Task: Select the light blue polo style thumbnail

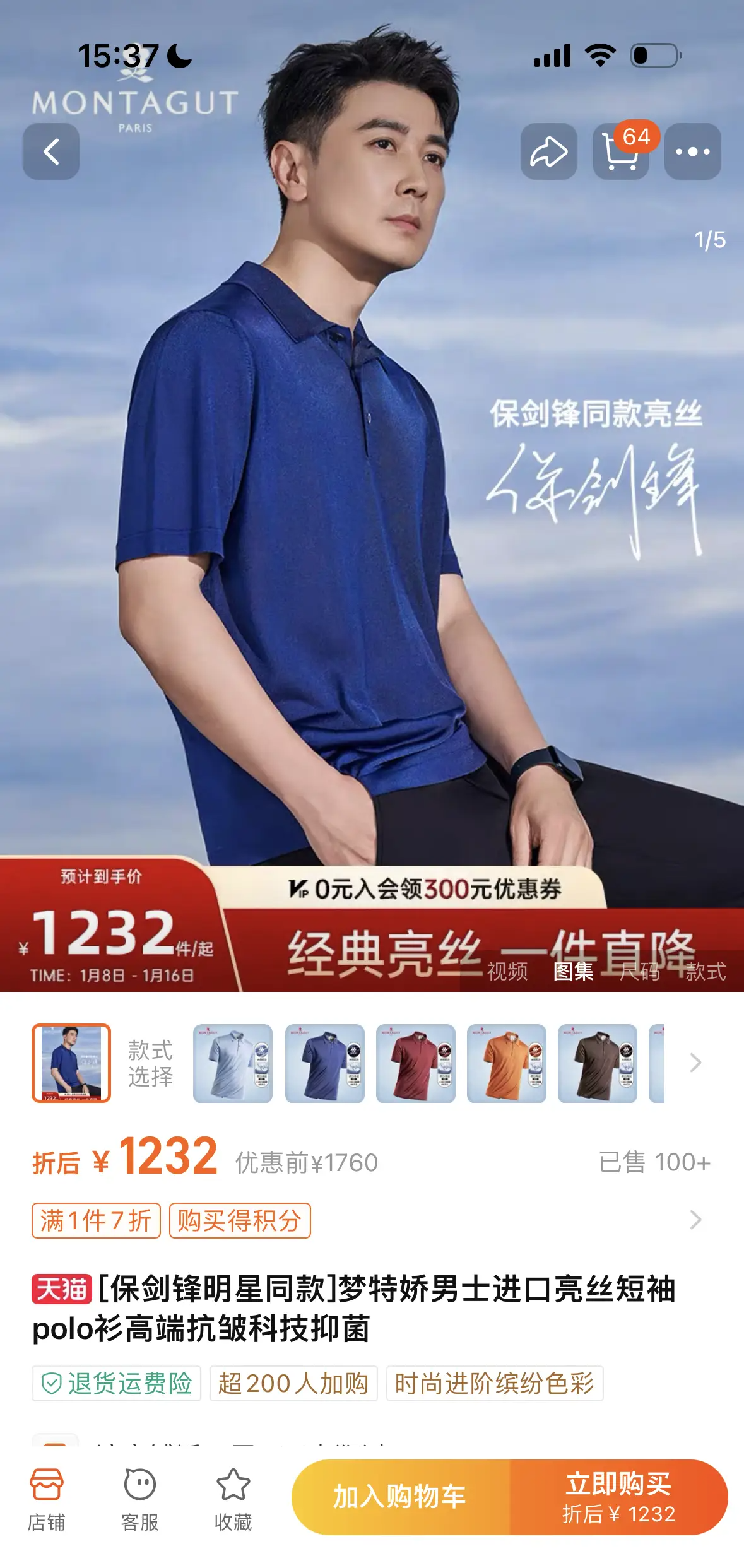Action: tap(233, 1063)
